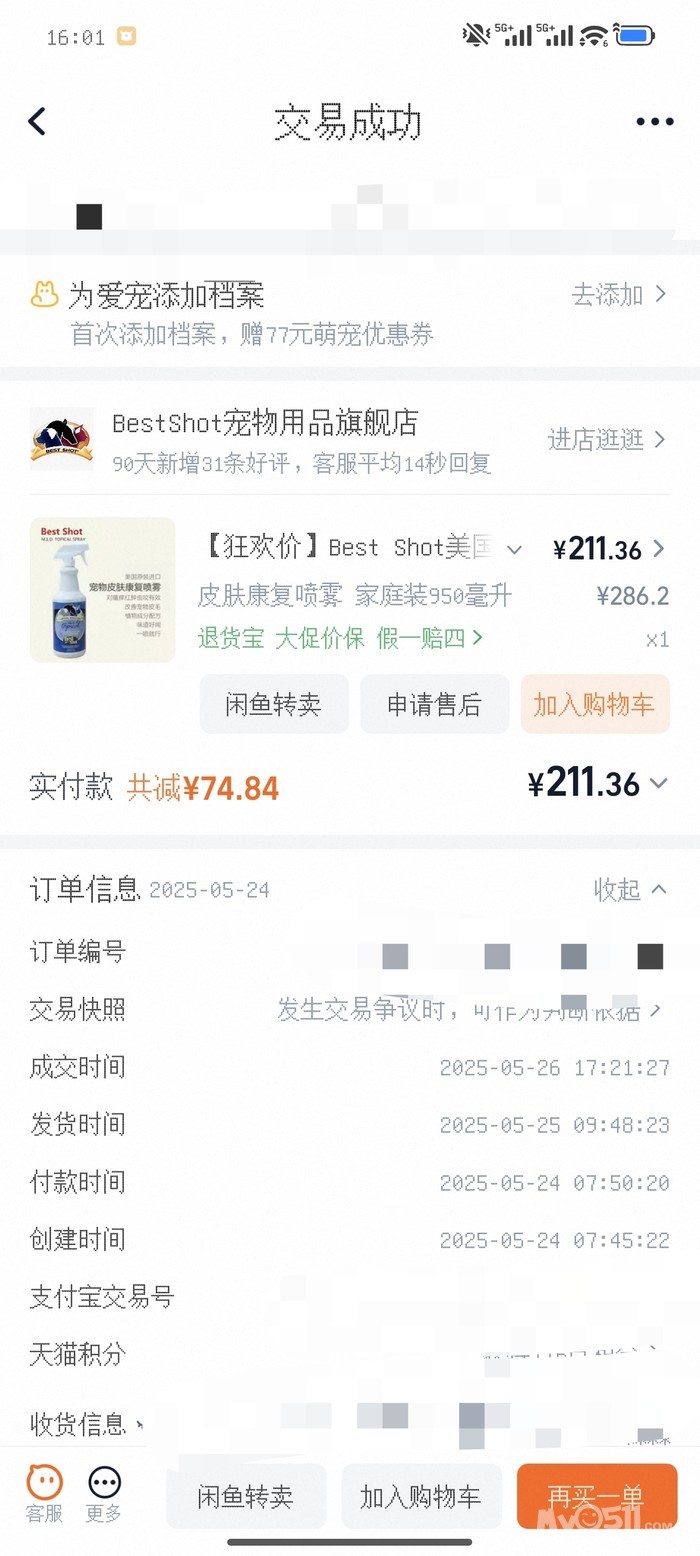Tap 加入购物车 in the bottom bar

[x=421, y=1497]
